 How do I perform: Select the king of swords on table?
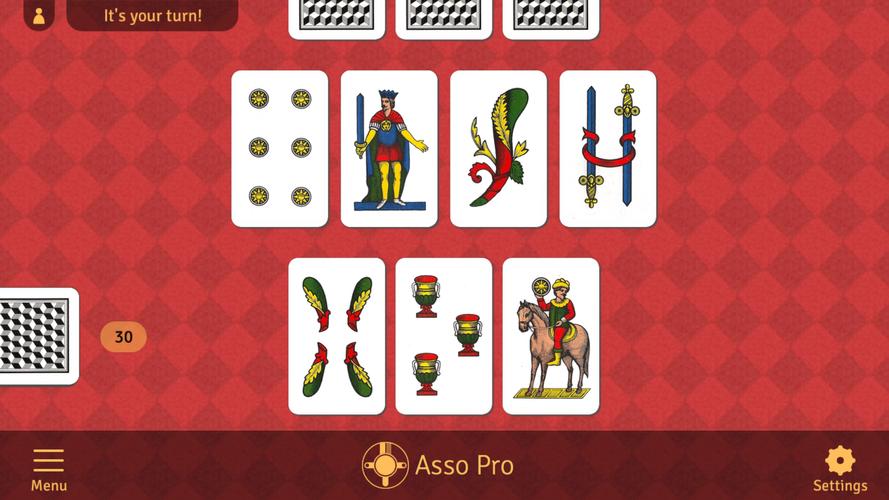pos(389,148)
